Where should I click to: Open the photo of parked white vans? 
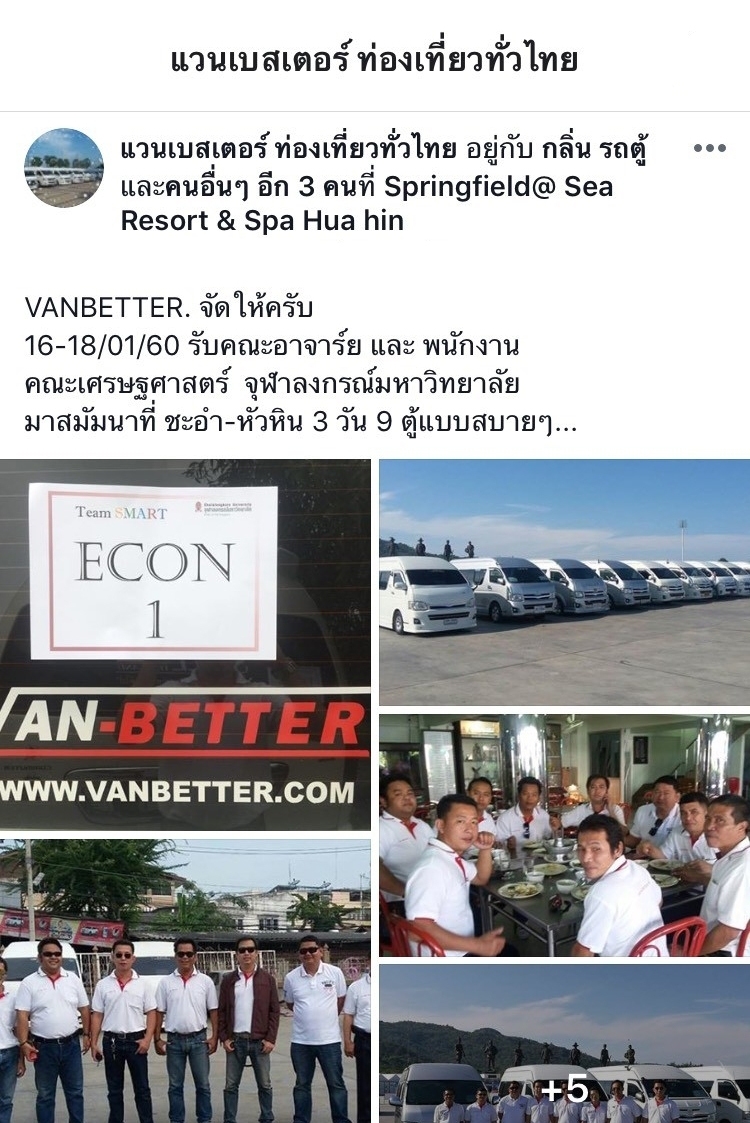tap(564, 582)
